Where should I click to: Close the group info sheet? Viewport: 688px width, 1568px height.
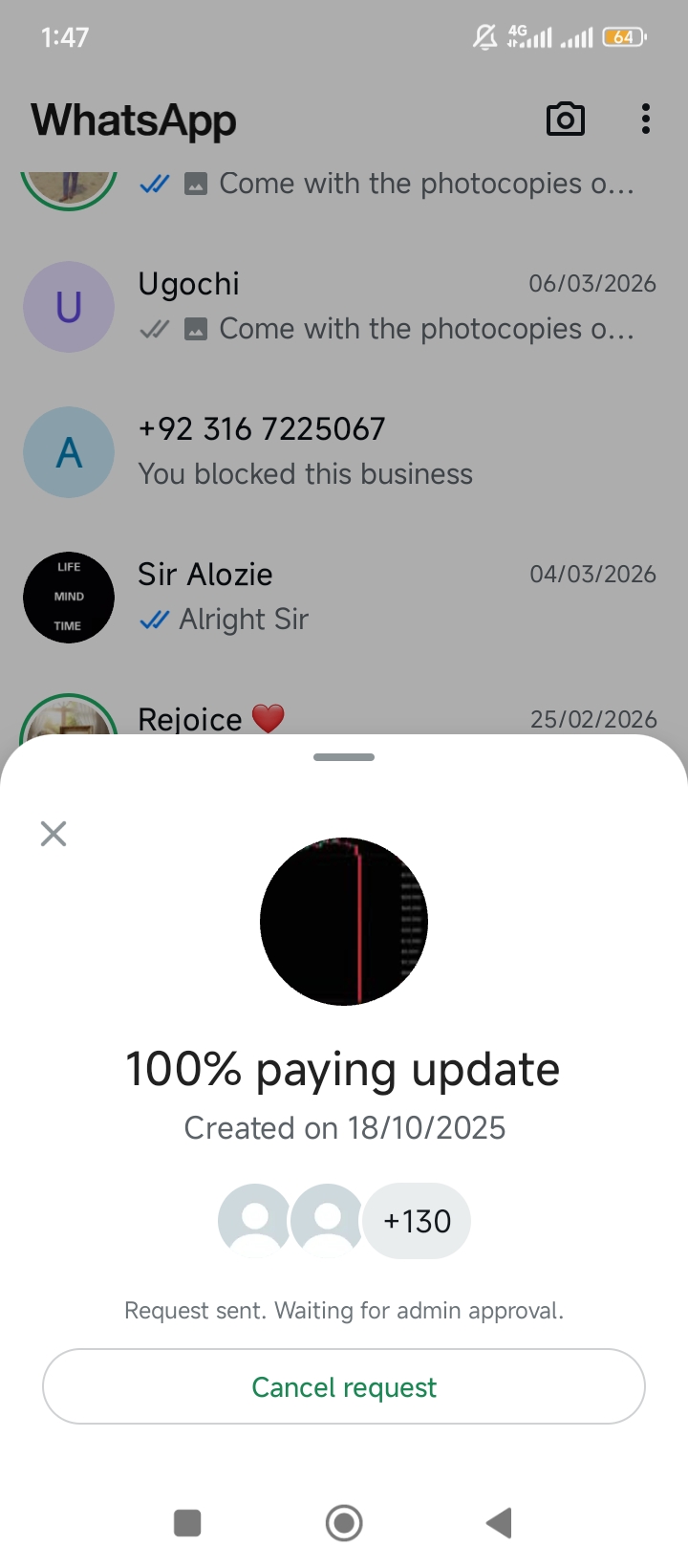click(54, 834)
